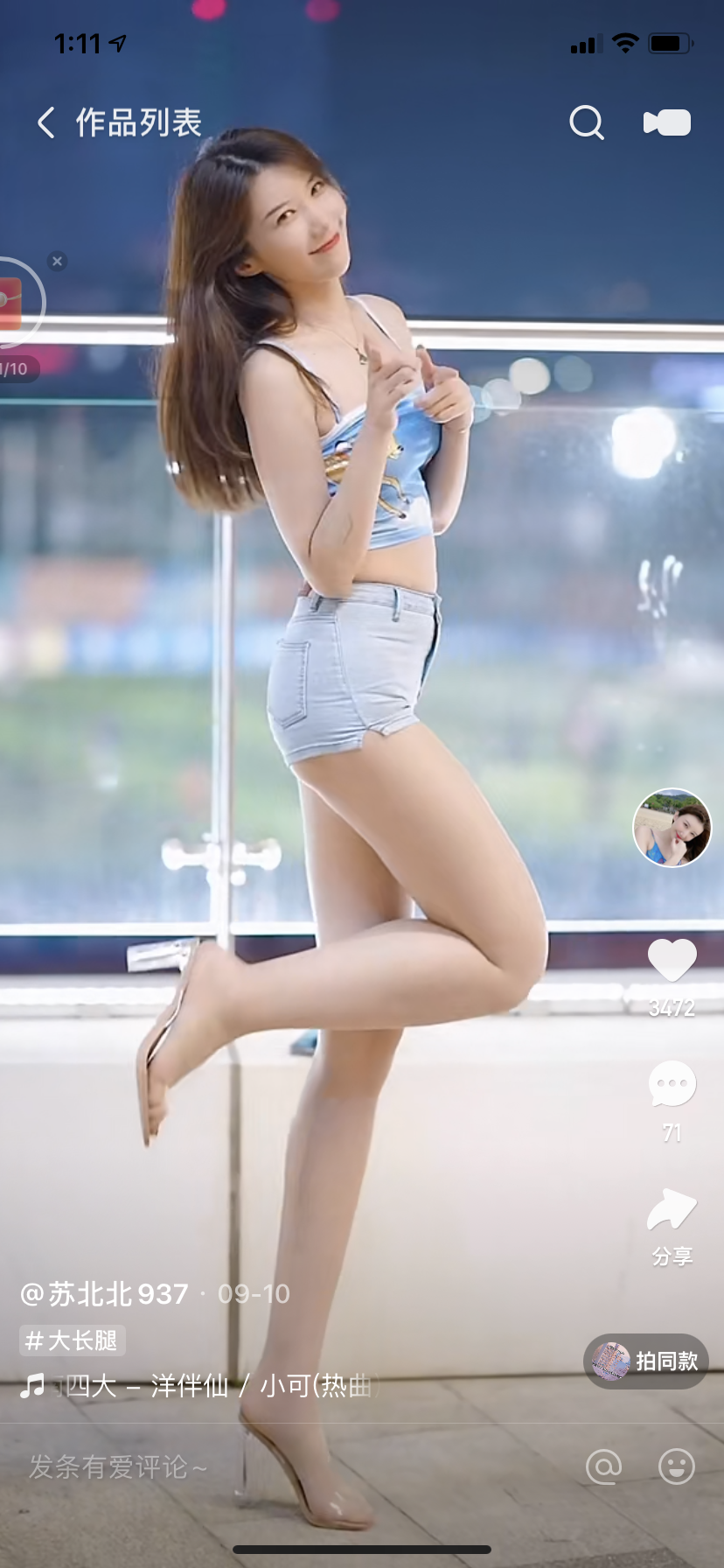This screenshot has width=724, height=1568.
Task: Tap the 发条有爱评论 comment field
Action: pos(118,1467)
